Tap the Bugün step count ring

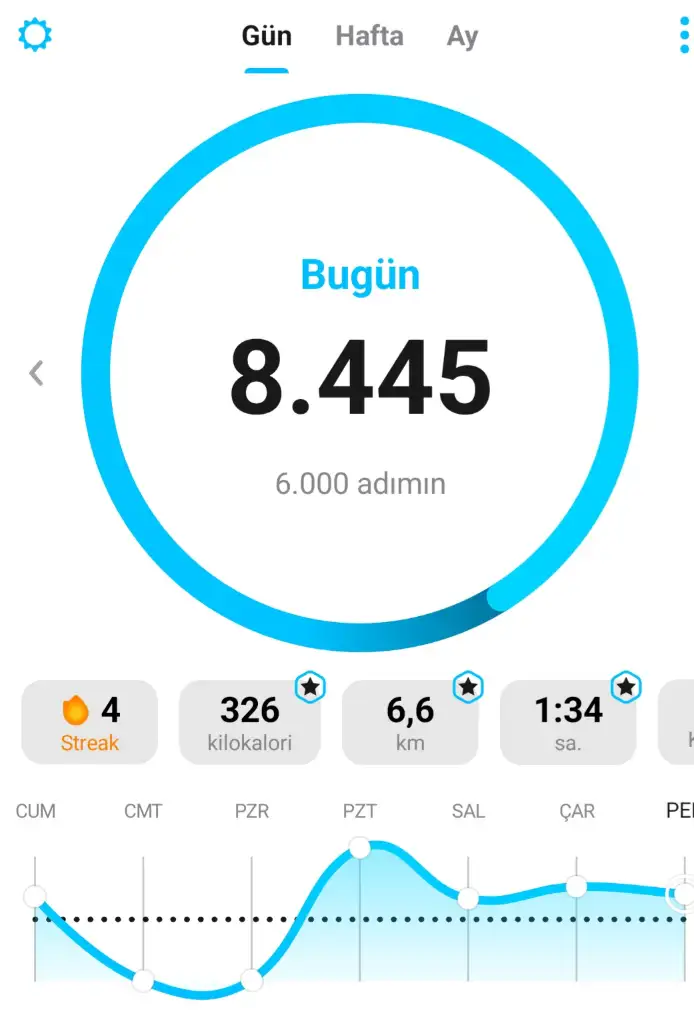pyautogui.click(x=360, y=374)
